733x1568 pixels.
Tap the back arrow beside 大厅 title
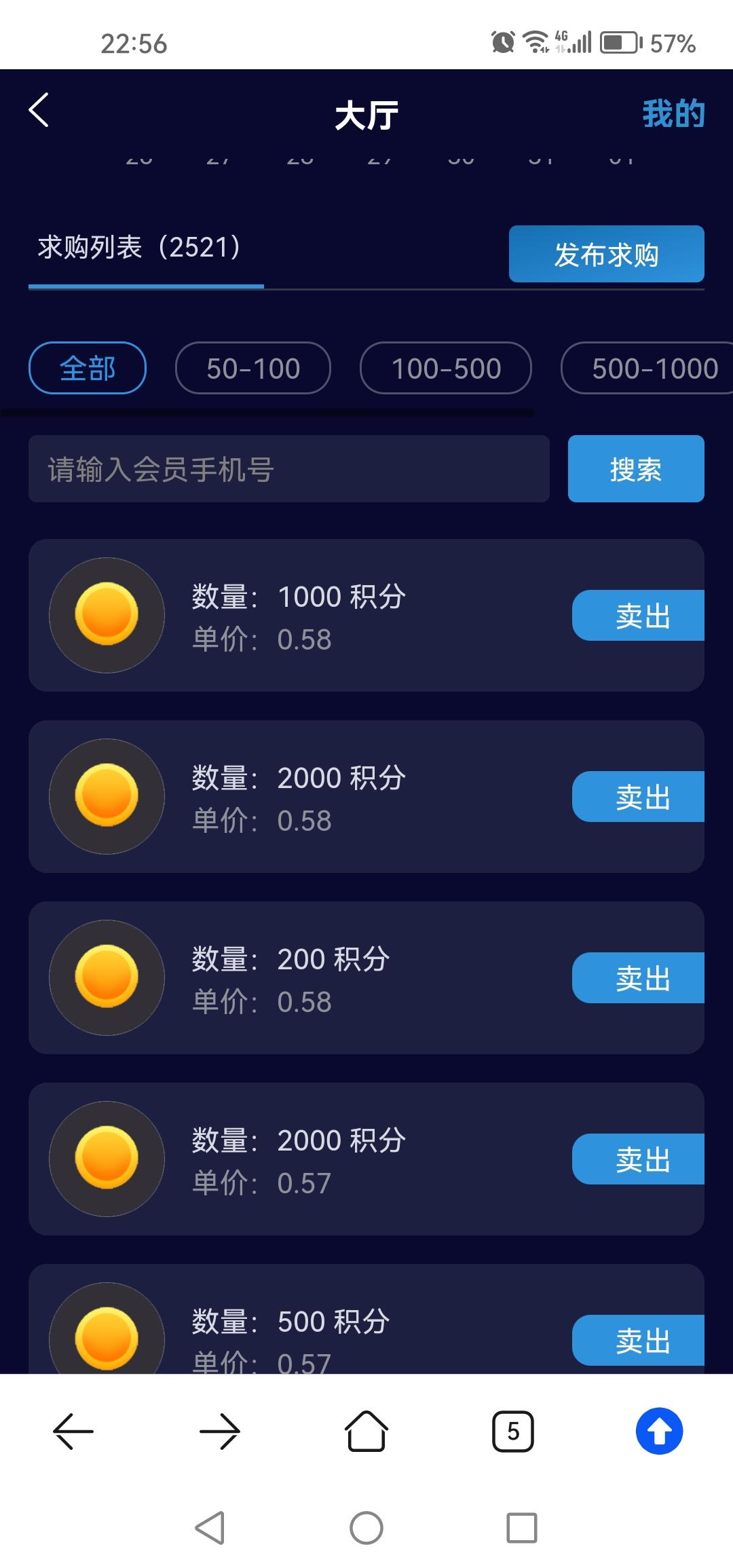pos(39,111)
